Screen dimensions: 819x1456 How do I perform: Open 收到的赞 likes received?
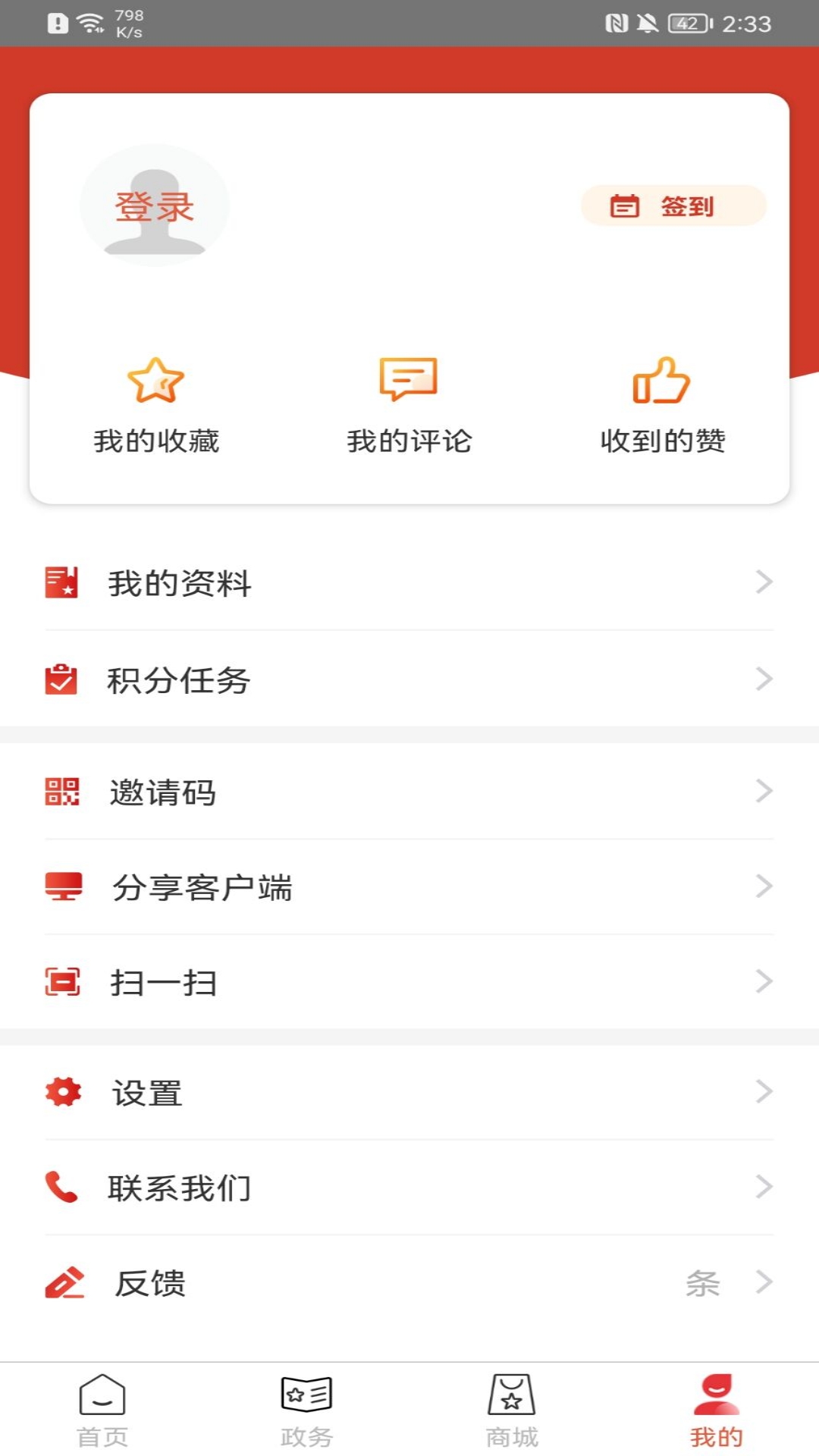pyautogui.click(x=663, y=406)
